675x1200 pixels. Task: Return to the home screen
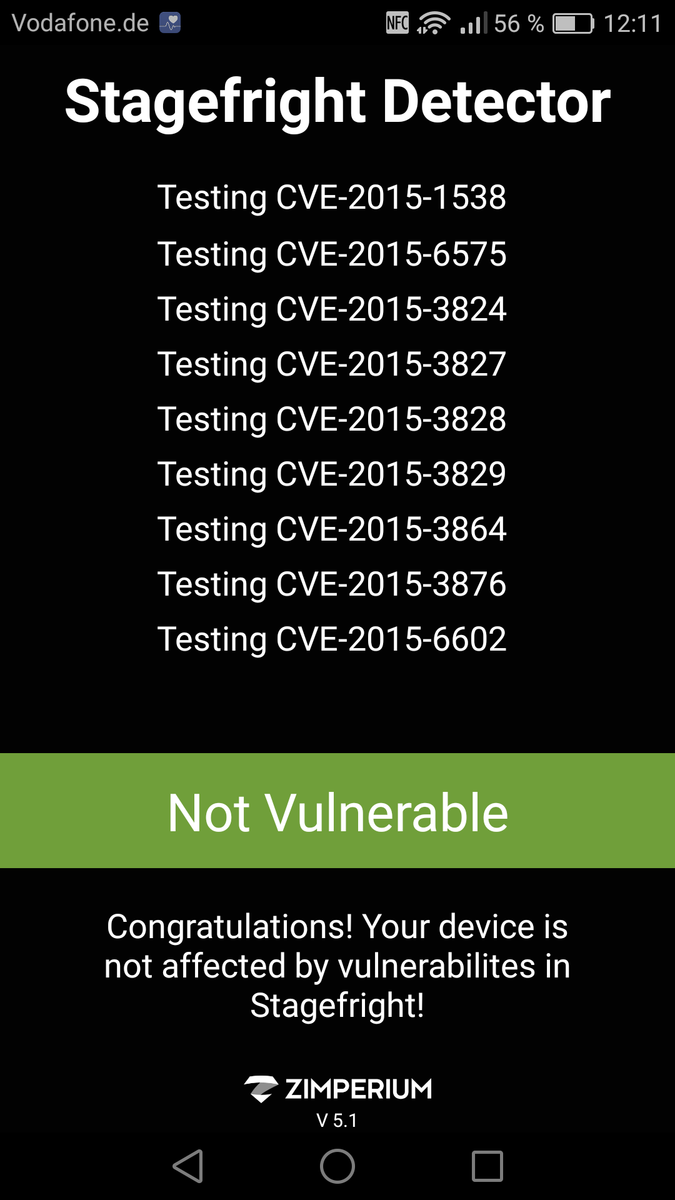pyautogui.click(x=337, y=1165)
